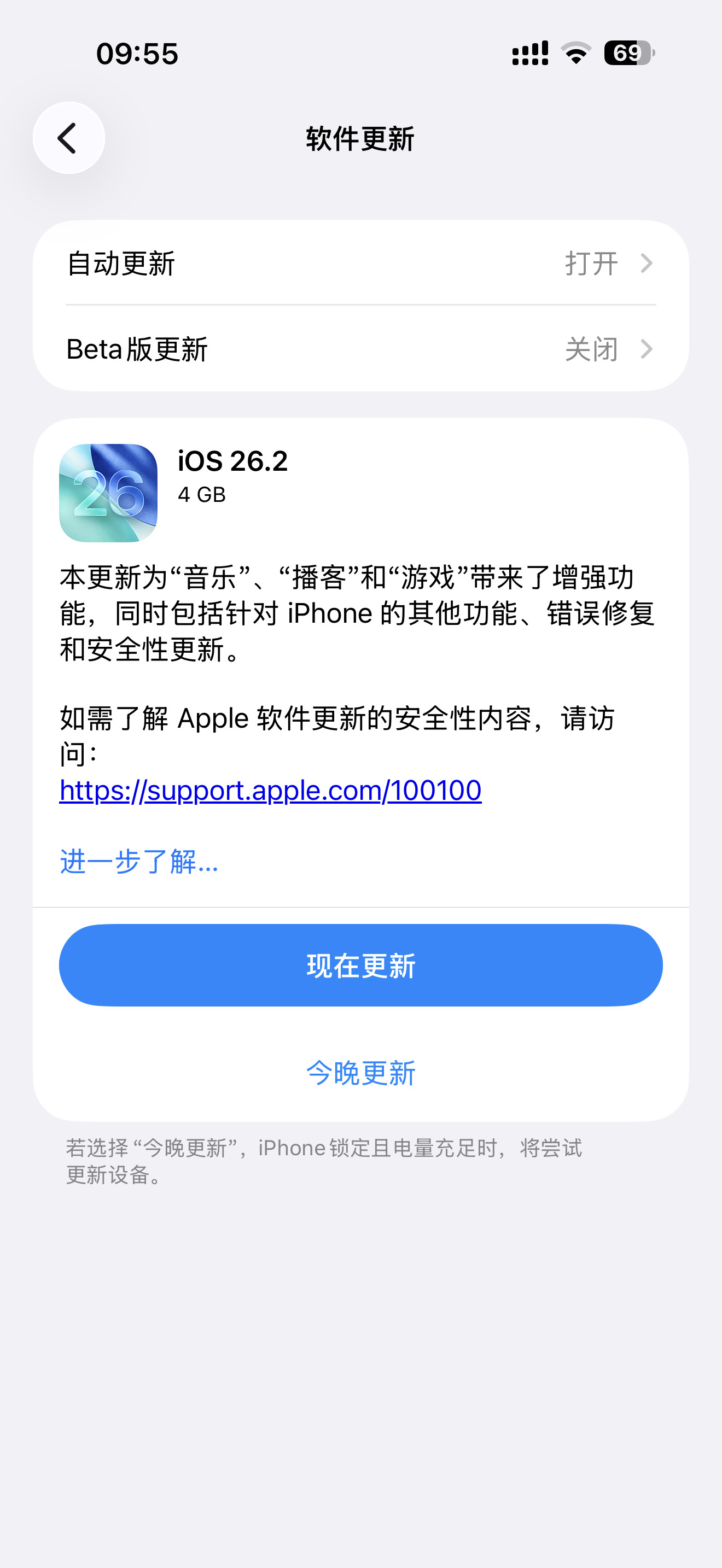Tap the 4 GB size label
This screenshot has width=722, height=1568.
pos(200,495)
